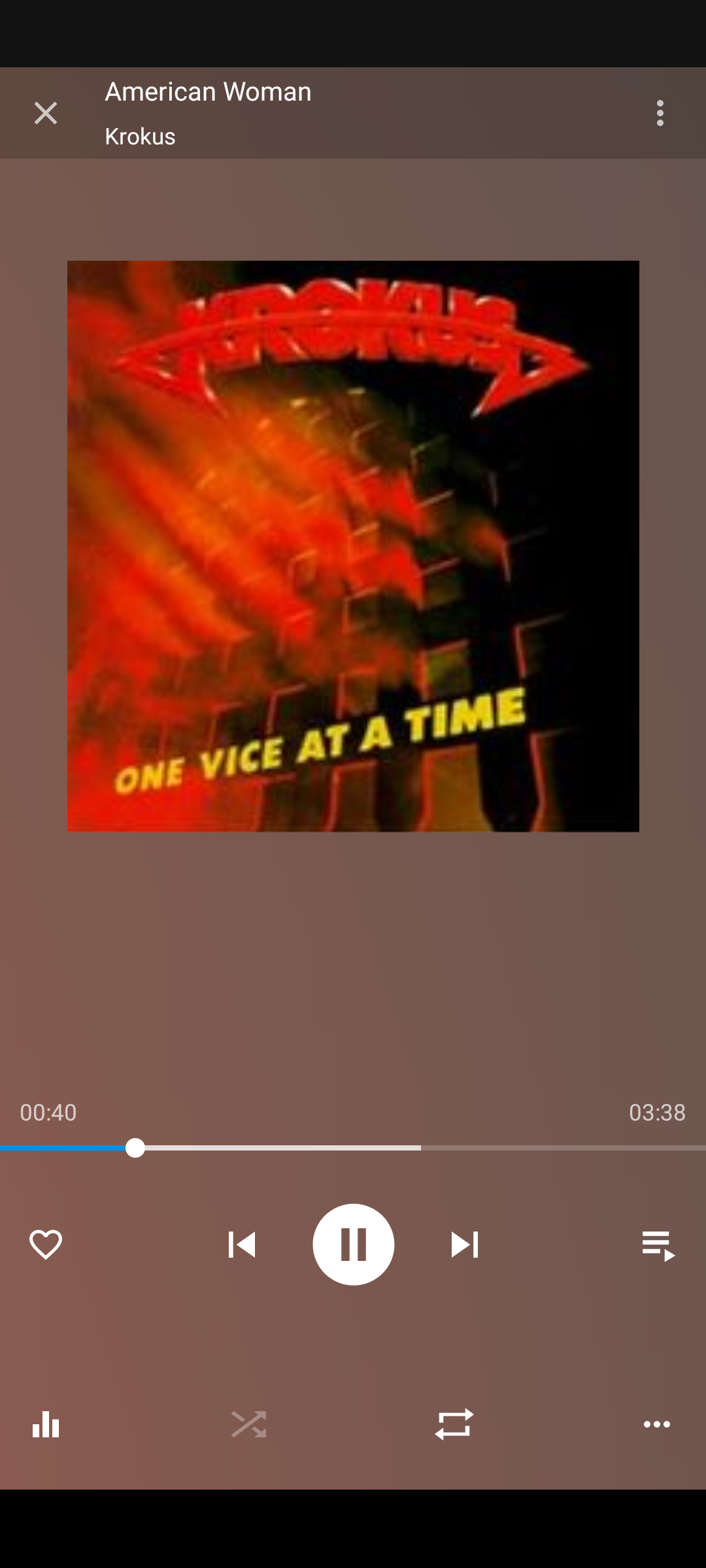This screenshot has height=1568, width=706.
Task: Close the now playing screen
Action: click(46, 113)
